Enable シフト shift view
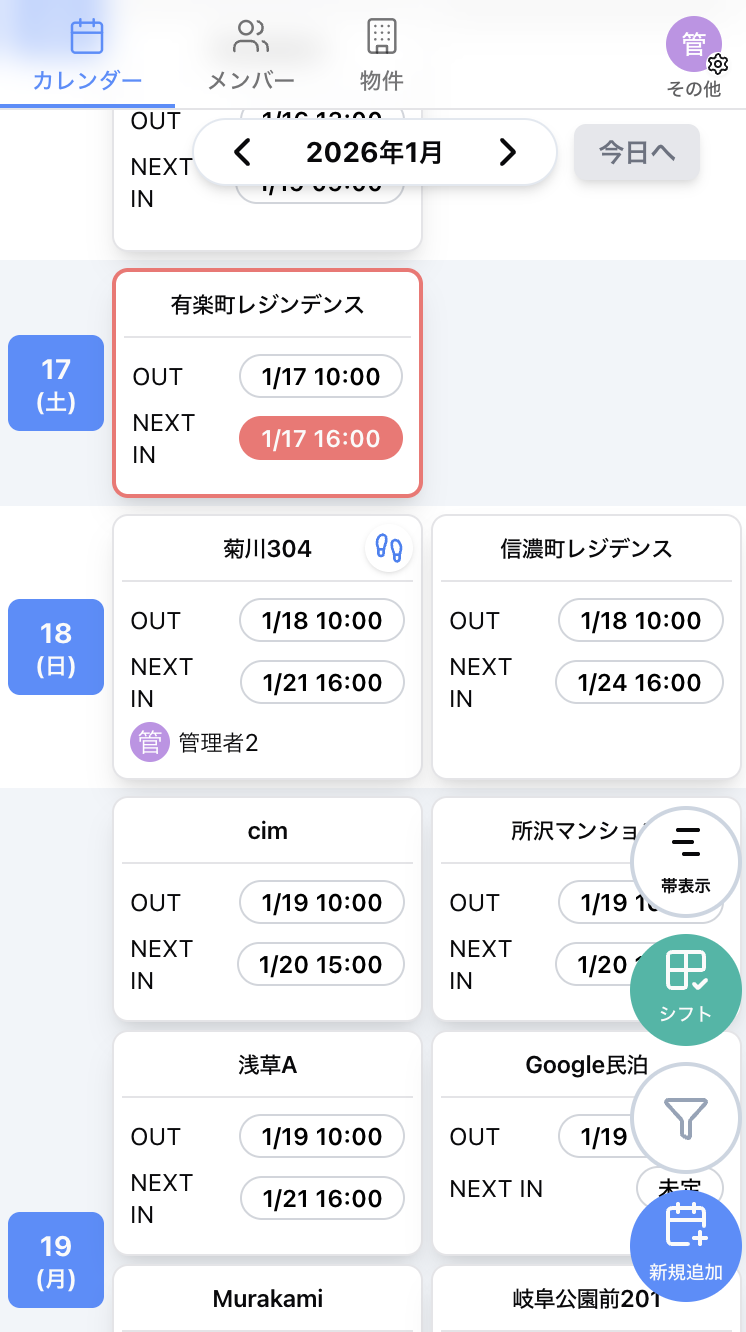Image resolution: width=746 pixels, height=1332 pixels. [686, 990]
